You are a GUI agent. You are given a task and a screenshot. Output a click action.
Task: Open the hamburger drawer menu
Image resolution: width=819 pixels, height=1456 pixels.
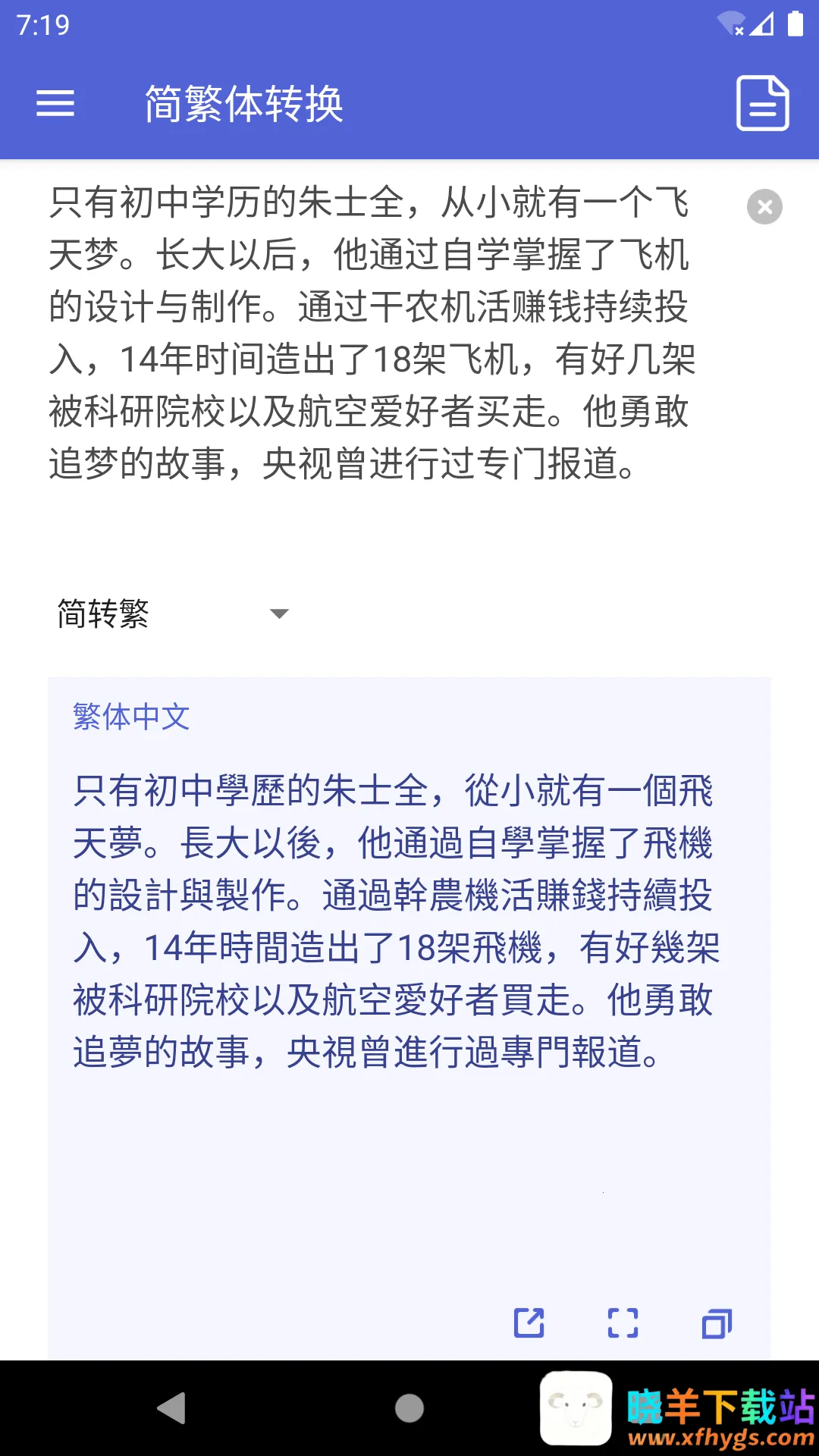pyautogui.click(x=55, y=103)
